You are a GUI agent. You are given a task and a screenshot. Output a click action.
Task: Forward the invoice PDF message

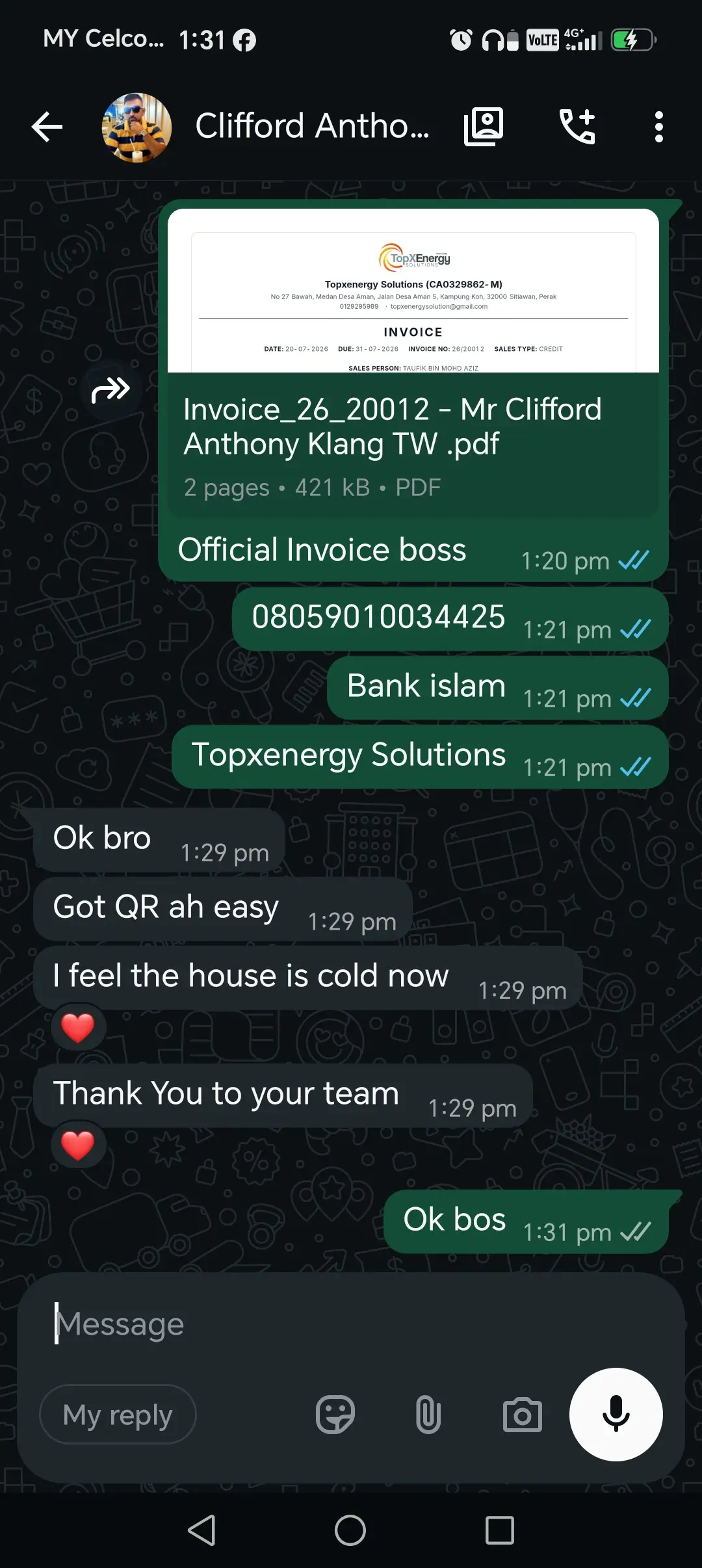[x=110, y=390]
